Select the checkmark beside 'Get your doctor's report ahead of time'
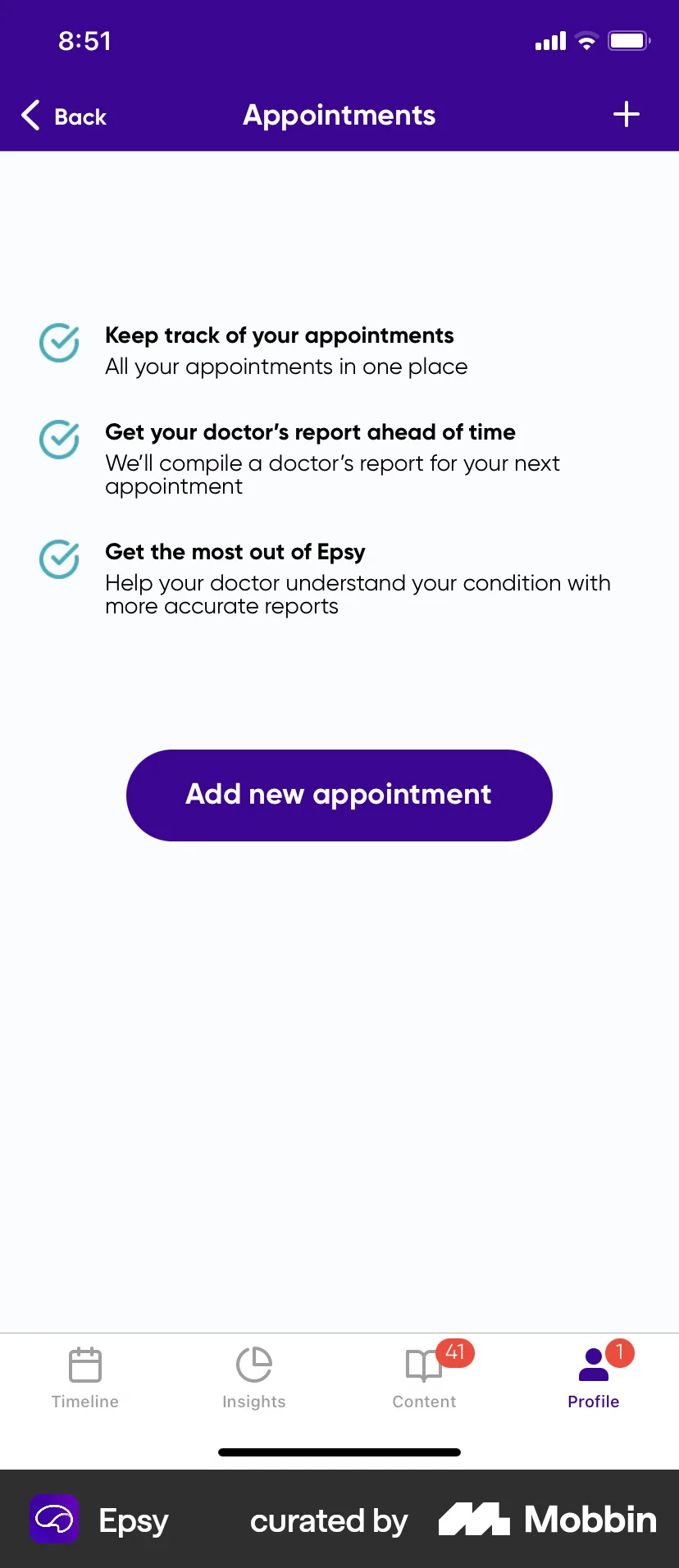The height and width of the screenshot is (1568, 679). click(58, 440)
